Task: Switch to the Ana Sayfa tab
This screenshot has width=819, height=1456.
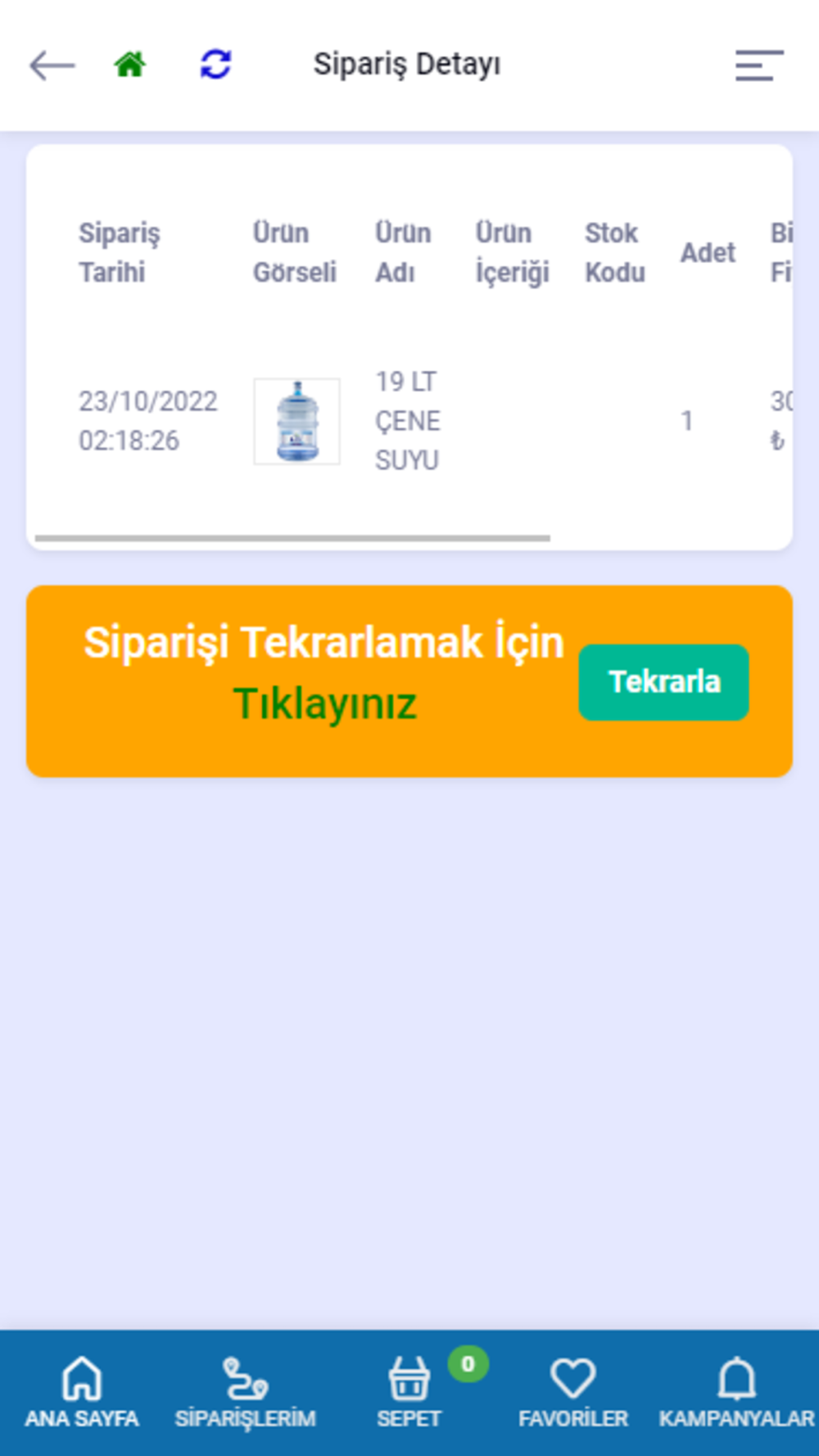Action: [82, 1392]
